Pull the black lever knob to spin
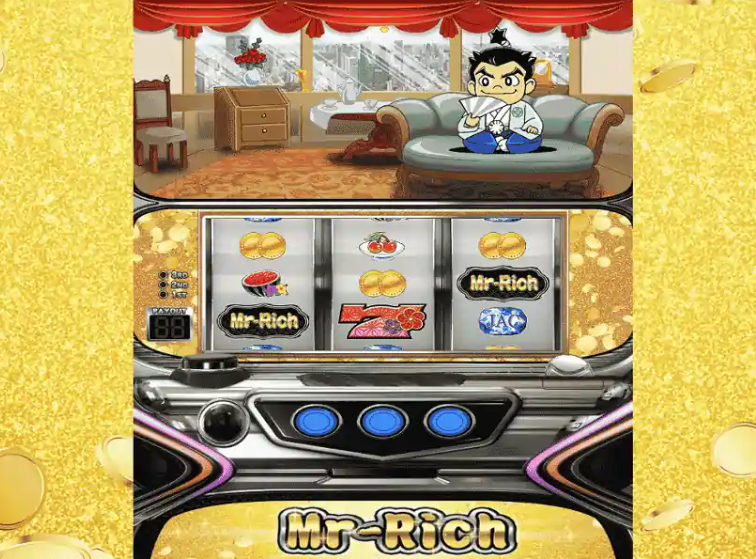 224,422
